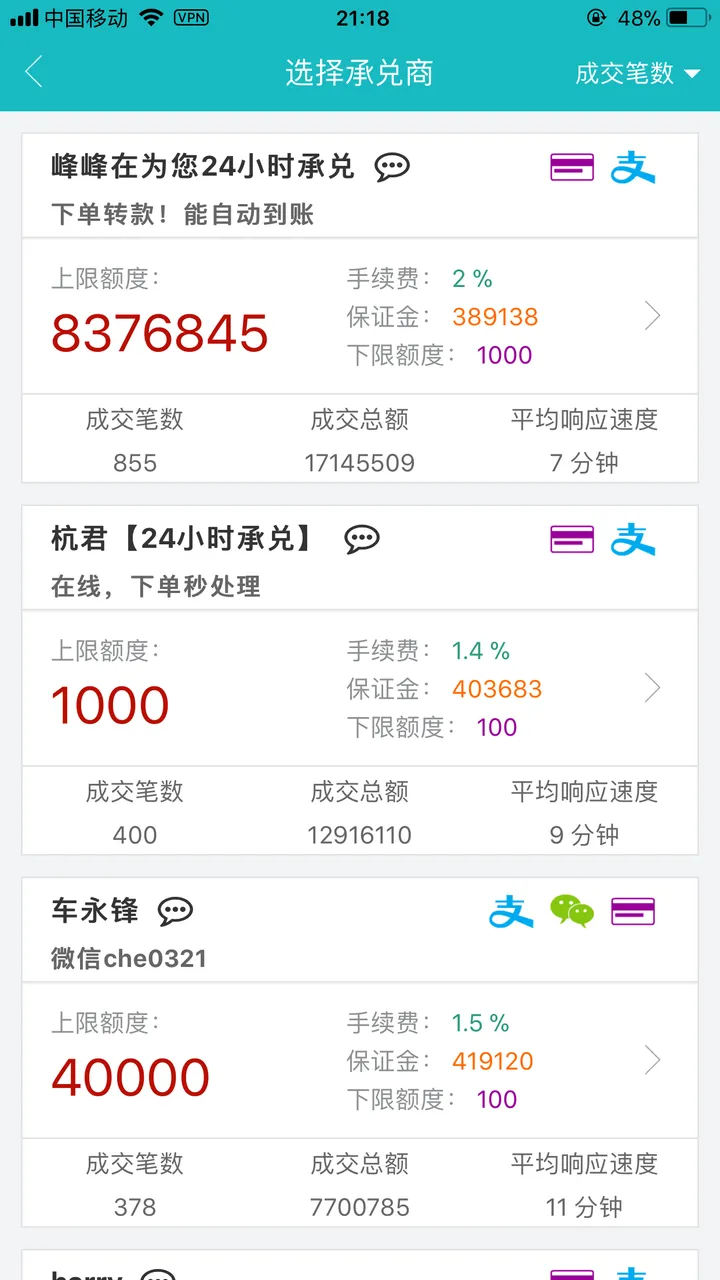Open 车永锋's card with 上限额度 40000
This screenshot has width=720, height=1280.
coord(360,1060)
